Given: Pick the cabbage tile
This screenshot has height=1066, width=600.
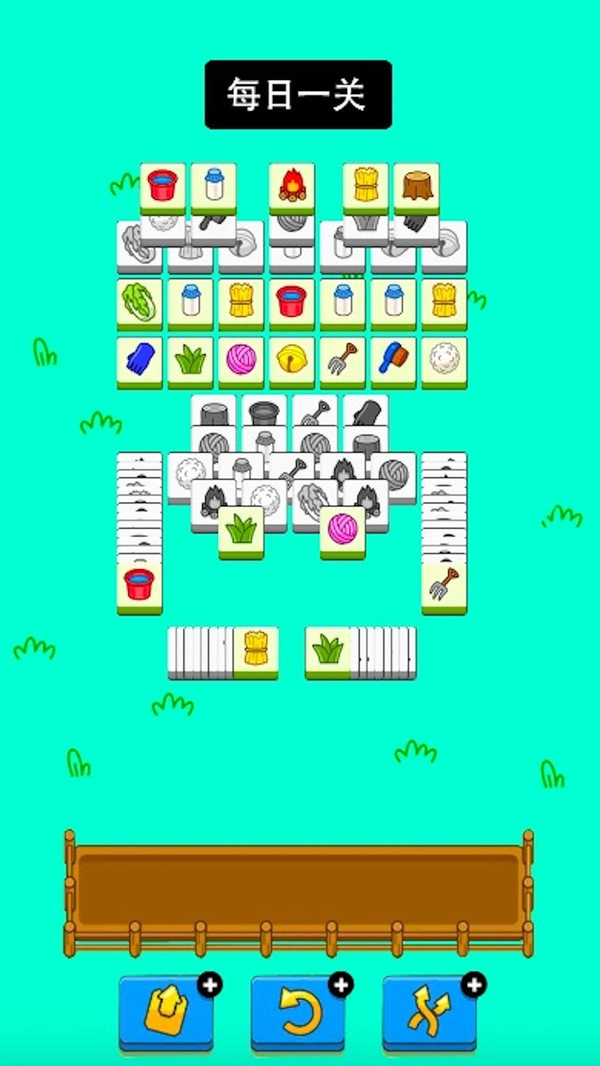Looking at the screenshot, I should click(139, 301).
